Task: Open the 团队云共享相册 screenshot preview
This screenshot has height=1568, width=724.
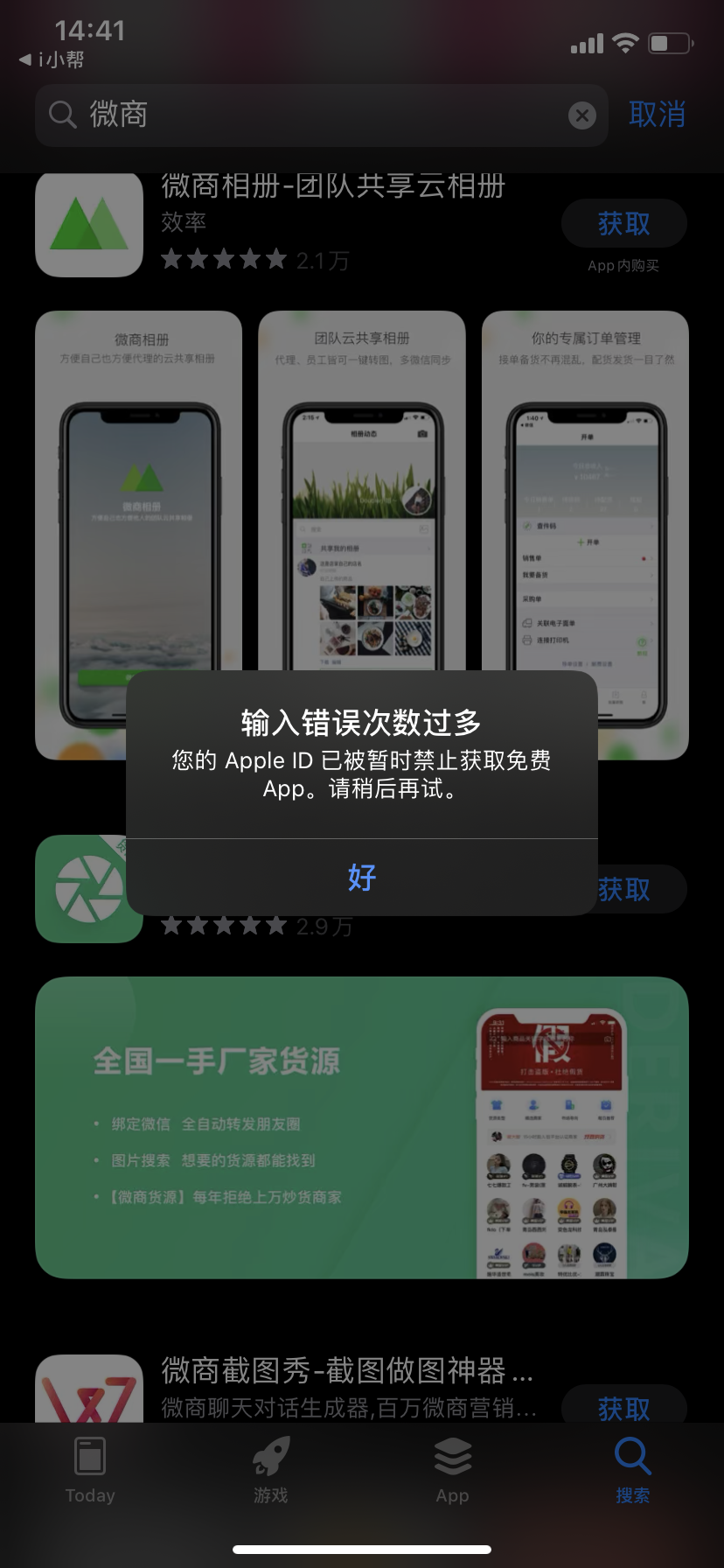Action: click(361, 490)
